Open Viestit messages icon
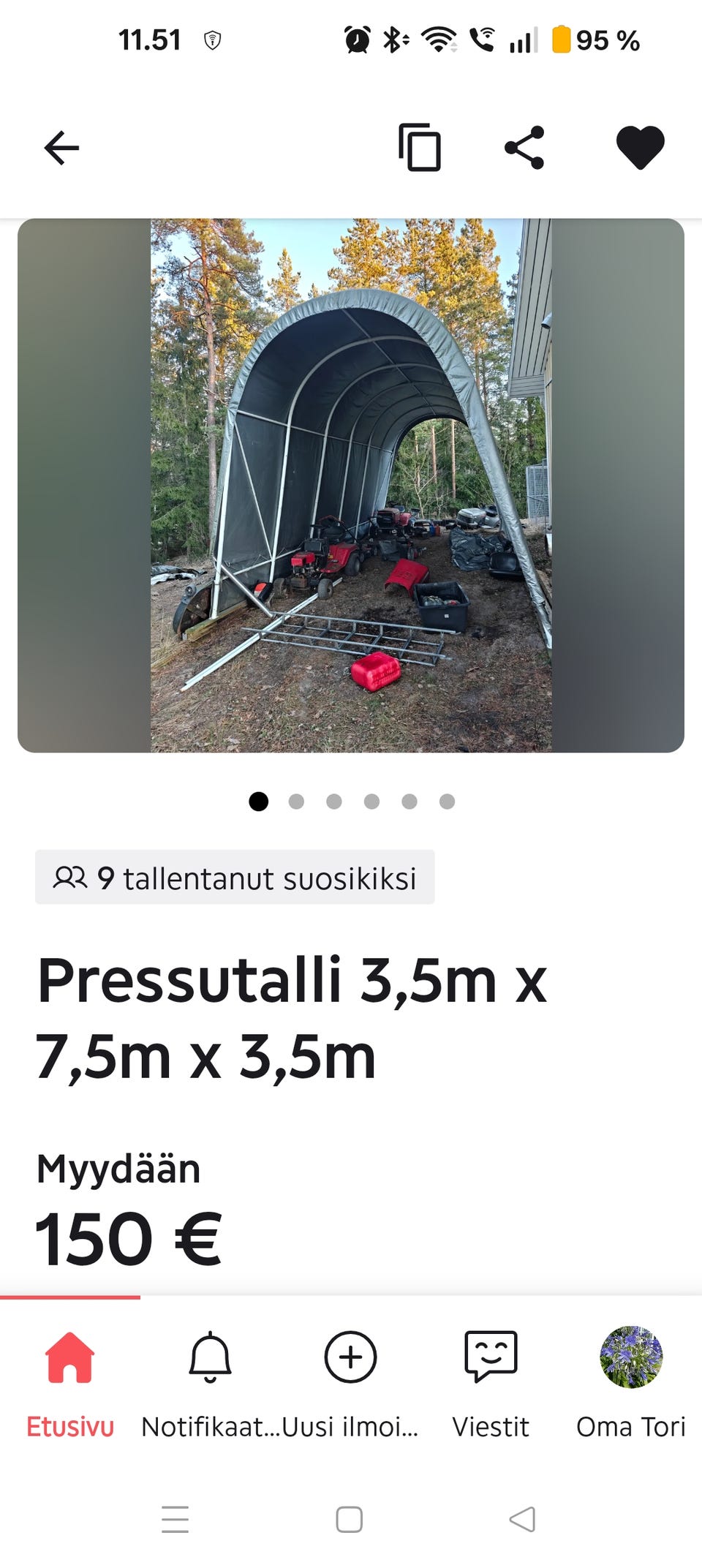The image size is (702, 1568). pyautogui.click(x=491, y=1358)
